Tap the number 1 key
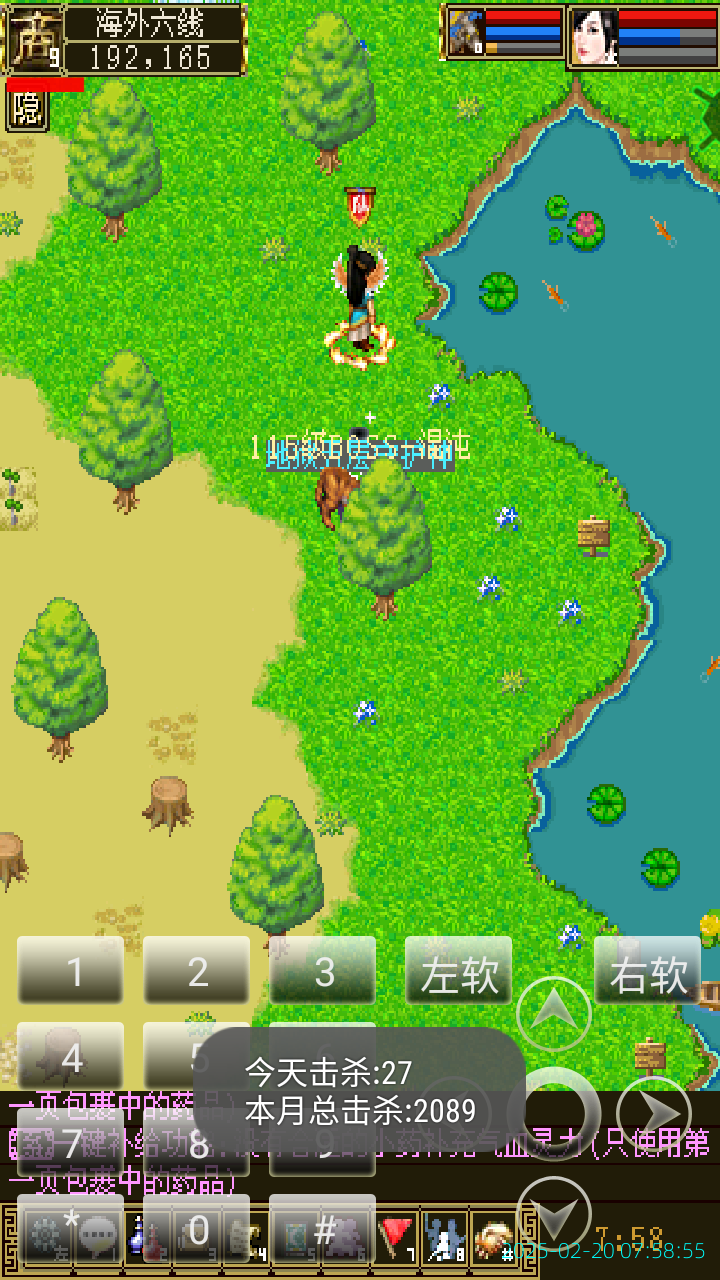720x1280 pixels. pyautogui.click(x=70, y=970)
